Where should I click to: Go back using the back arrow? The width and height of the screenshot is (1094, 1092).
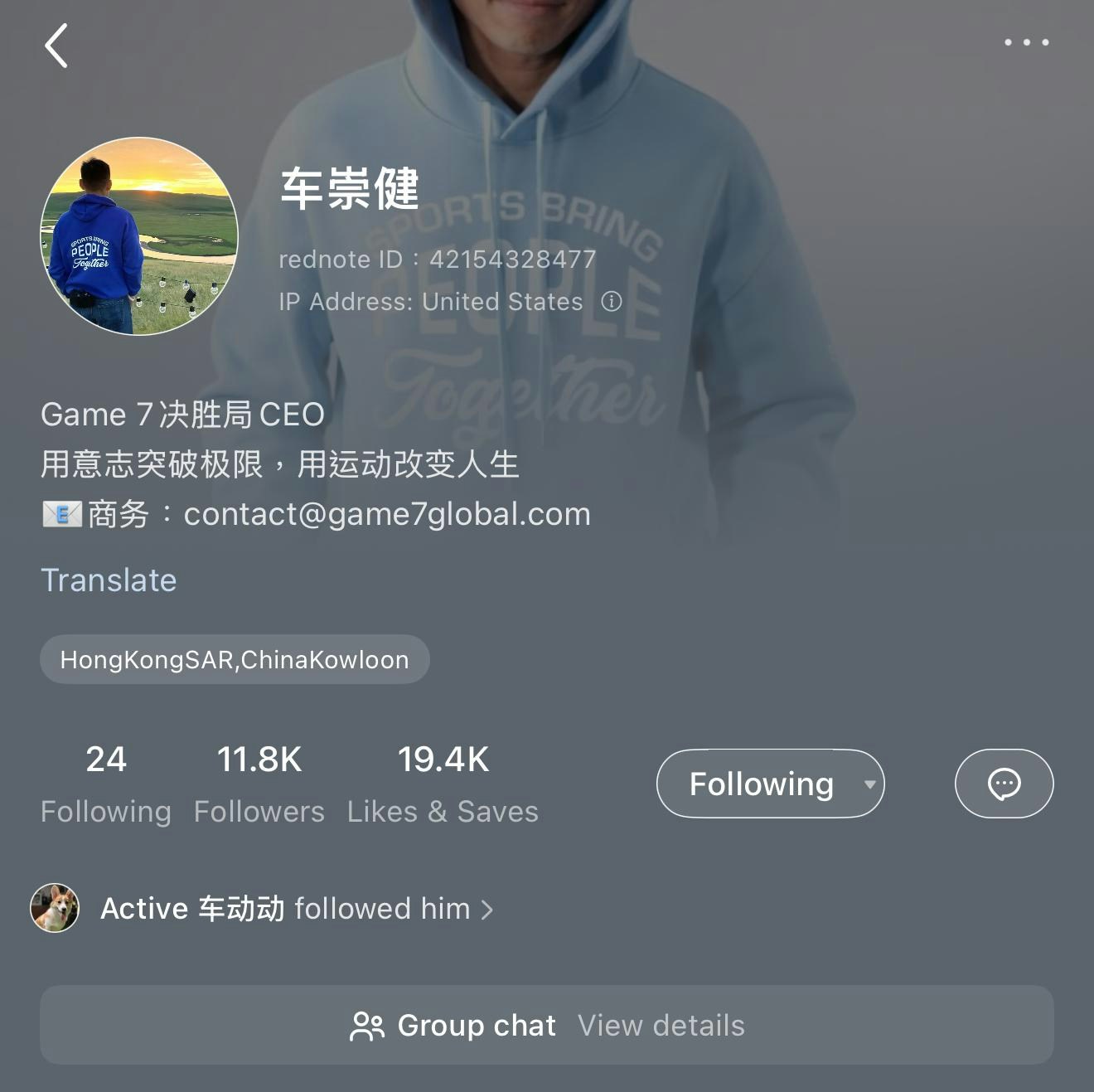(56, 46)
